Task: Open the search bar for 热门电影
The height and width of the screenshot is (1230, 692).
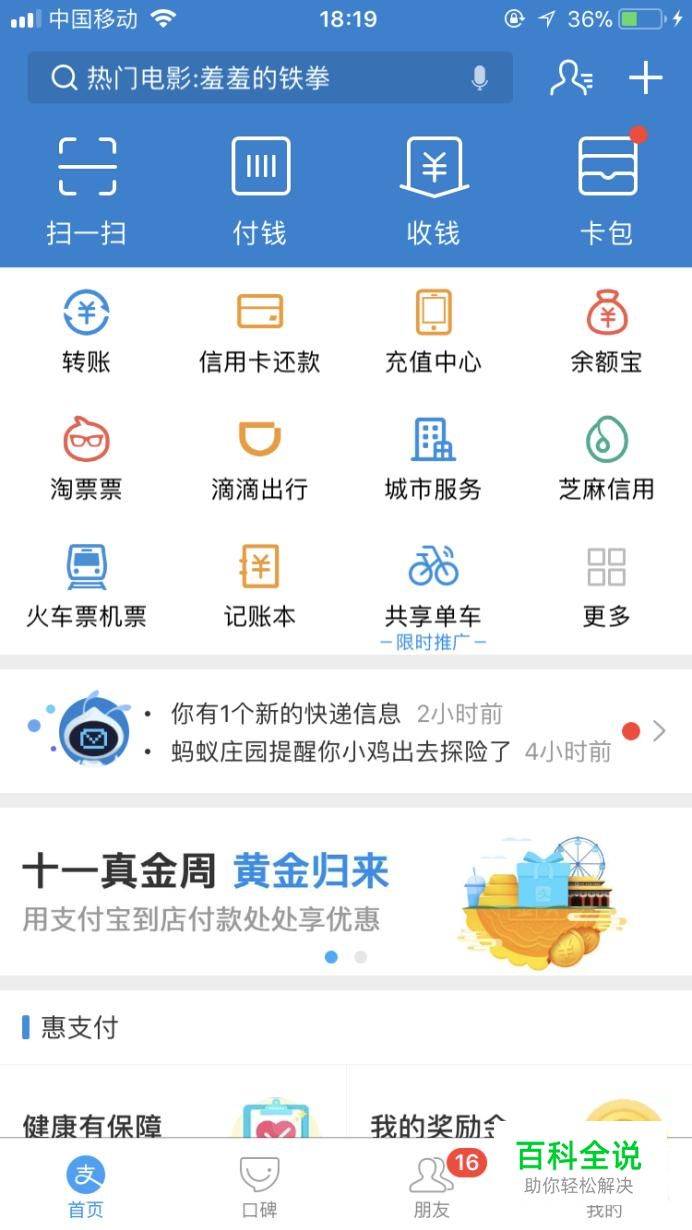Action: point(250,78)
